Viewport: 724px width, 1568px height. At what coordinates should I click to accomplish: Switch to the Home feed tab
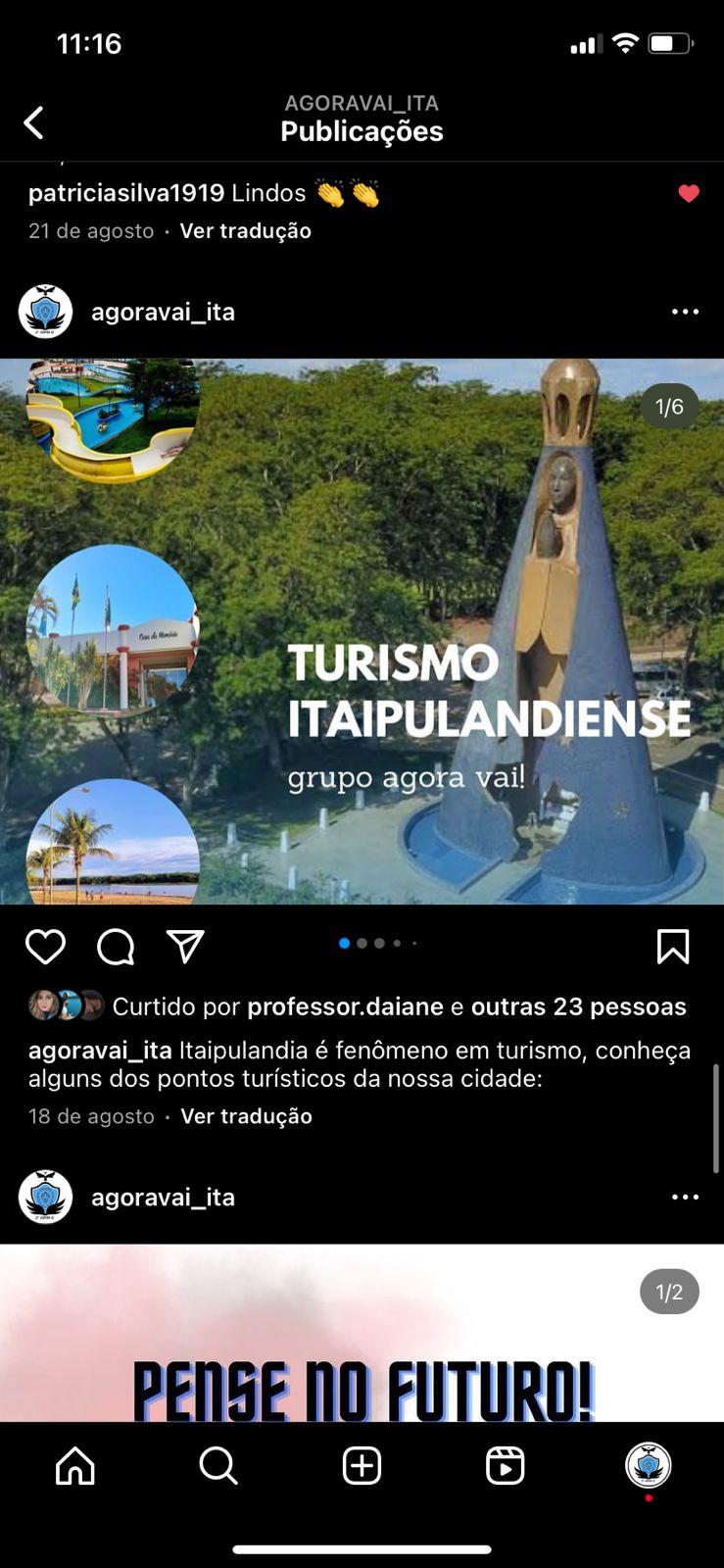click(75, 1466)
